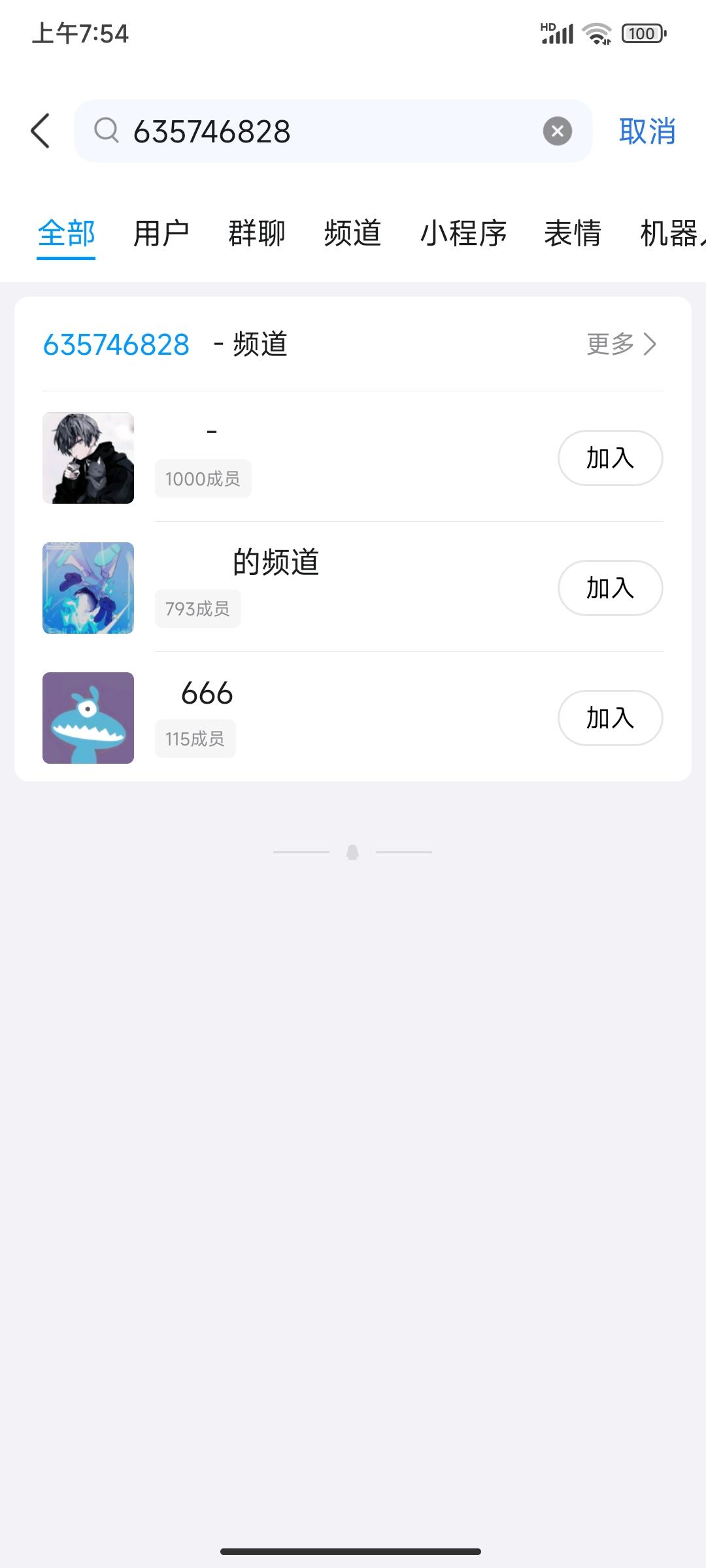The height and width of the screenshot is (1568, 706).
Task: Open the 频道 tab
Action: pos(352,233)
